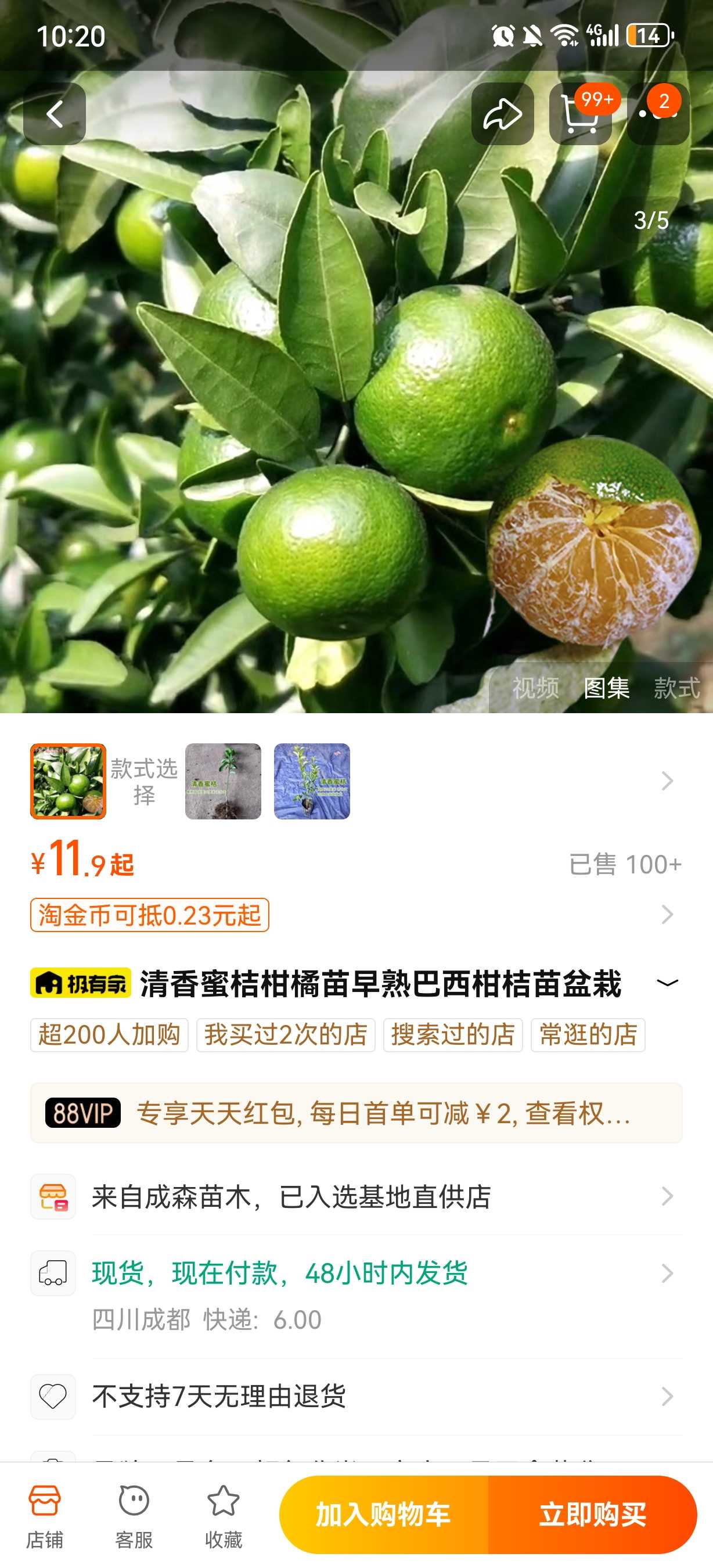Switch to the 视频 tab
This screenshot has height=1568, width=713.
(535, 688)
